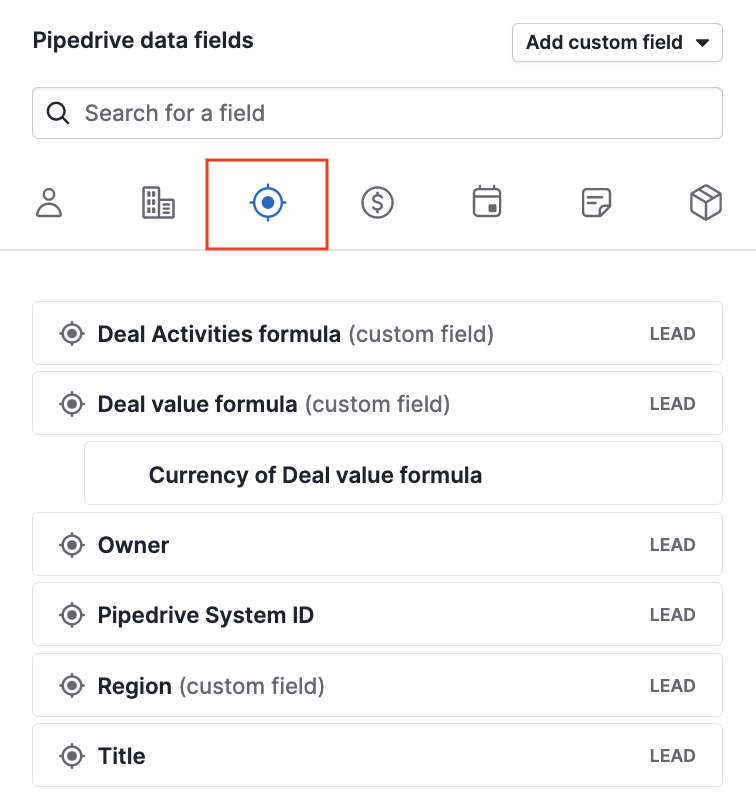
Task: Select the Person fields tab icon
Action: (x=50, y=202)
